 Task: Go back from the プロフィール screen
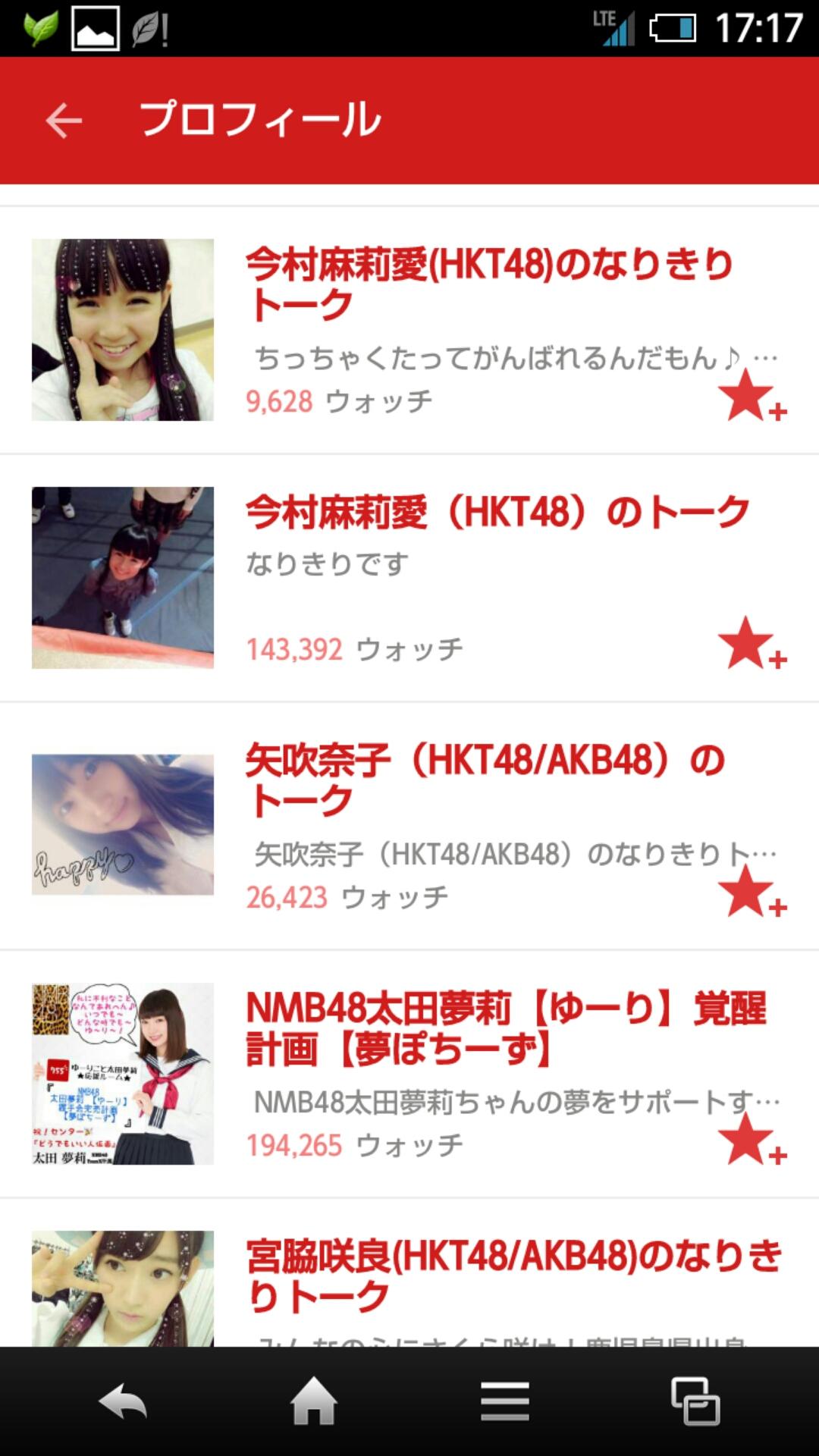click(64, 121)
